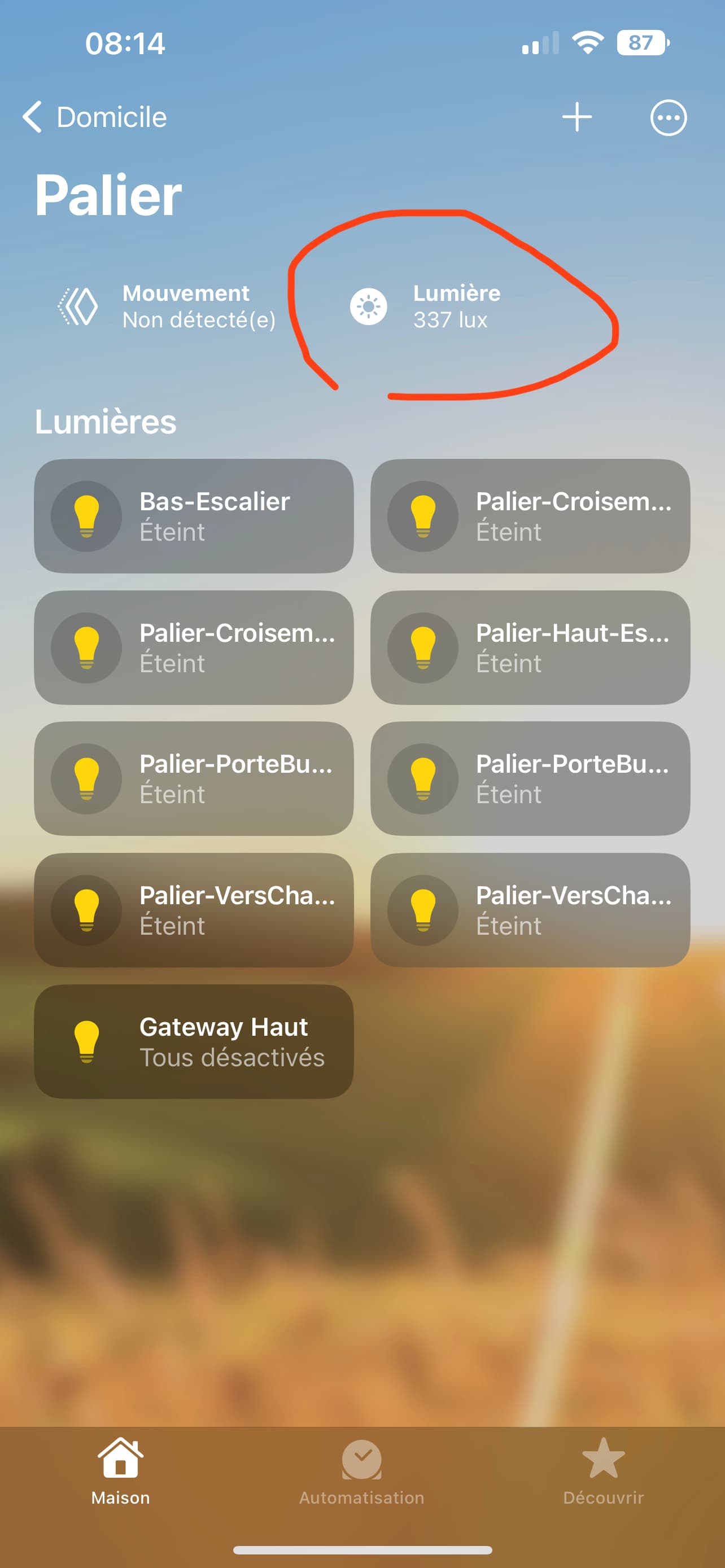The height and width of the screenshot is (1568, 725).
Task: Open the Lumière 337 lux sensor
Action: (425, 306)
